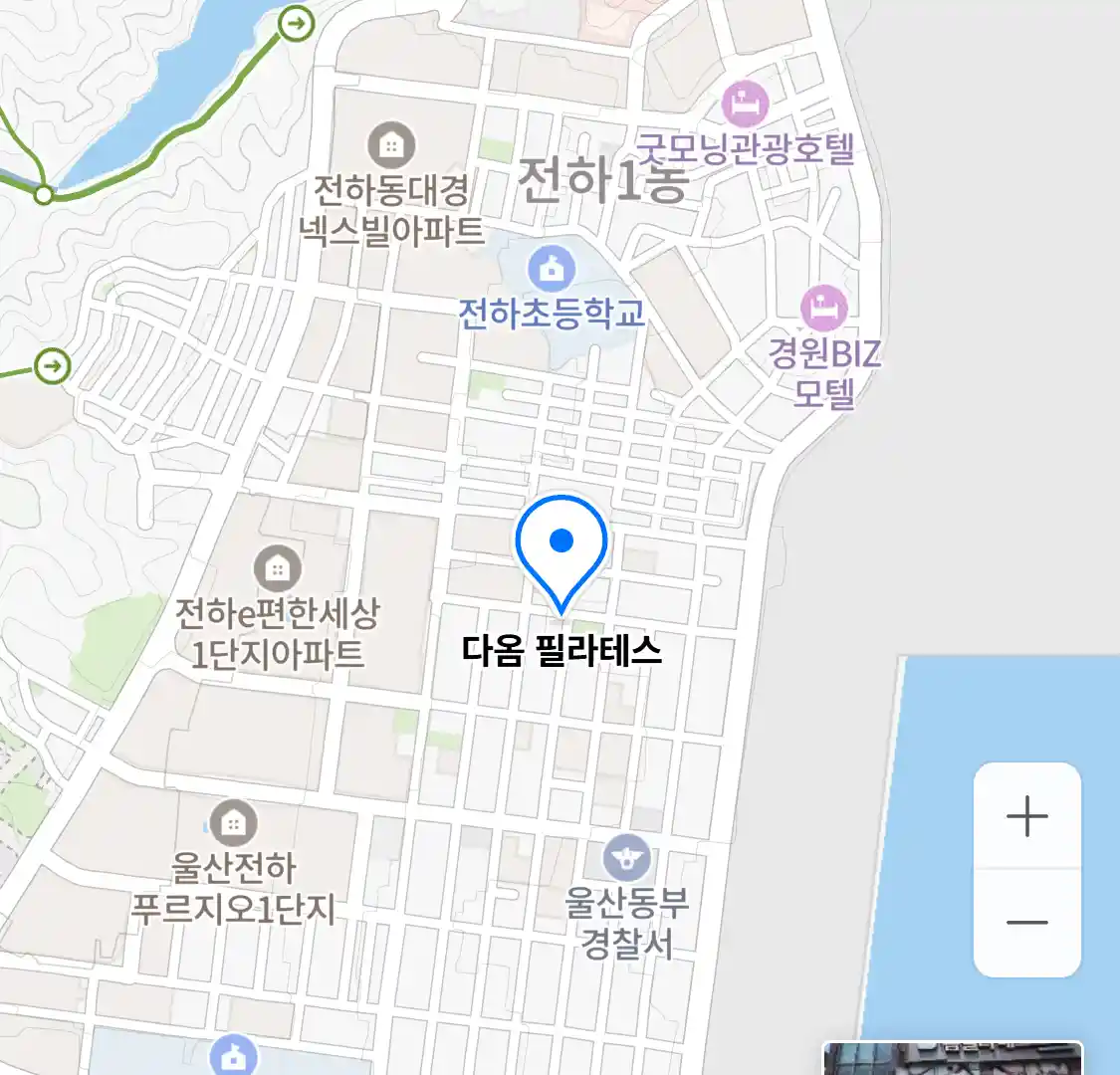1120x1075 pixels.
Task: Select 전하초등학교 school marker
Action: [552, 268]
